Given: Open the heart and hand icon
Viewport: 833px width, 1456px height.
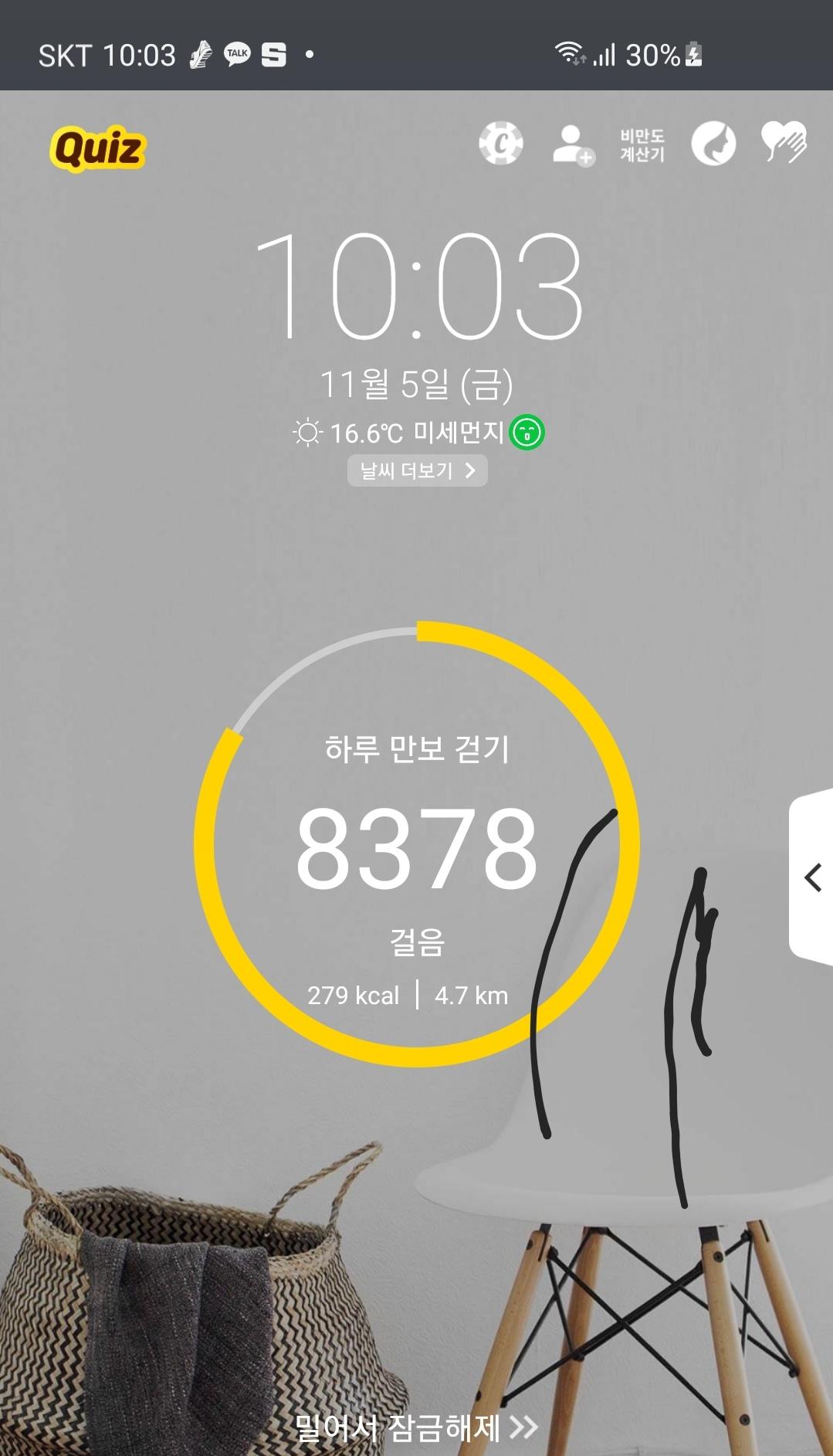Looking at the screenshot, I should pos(784,142).
